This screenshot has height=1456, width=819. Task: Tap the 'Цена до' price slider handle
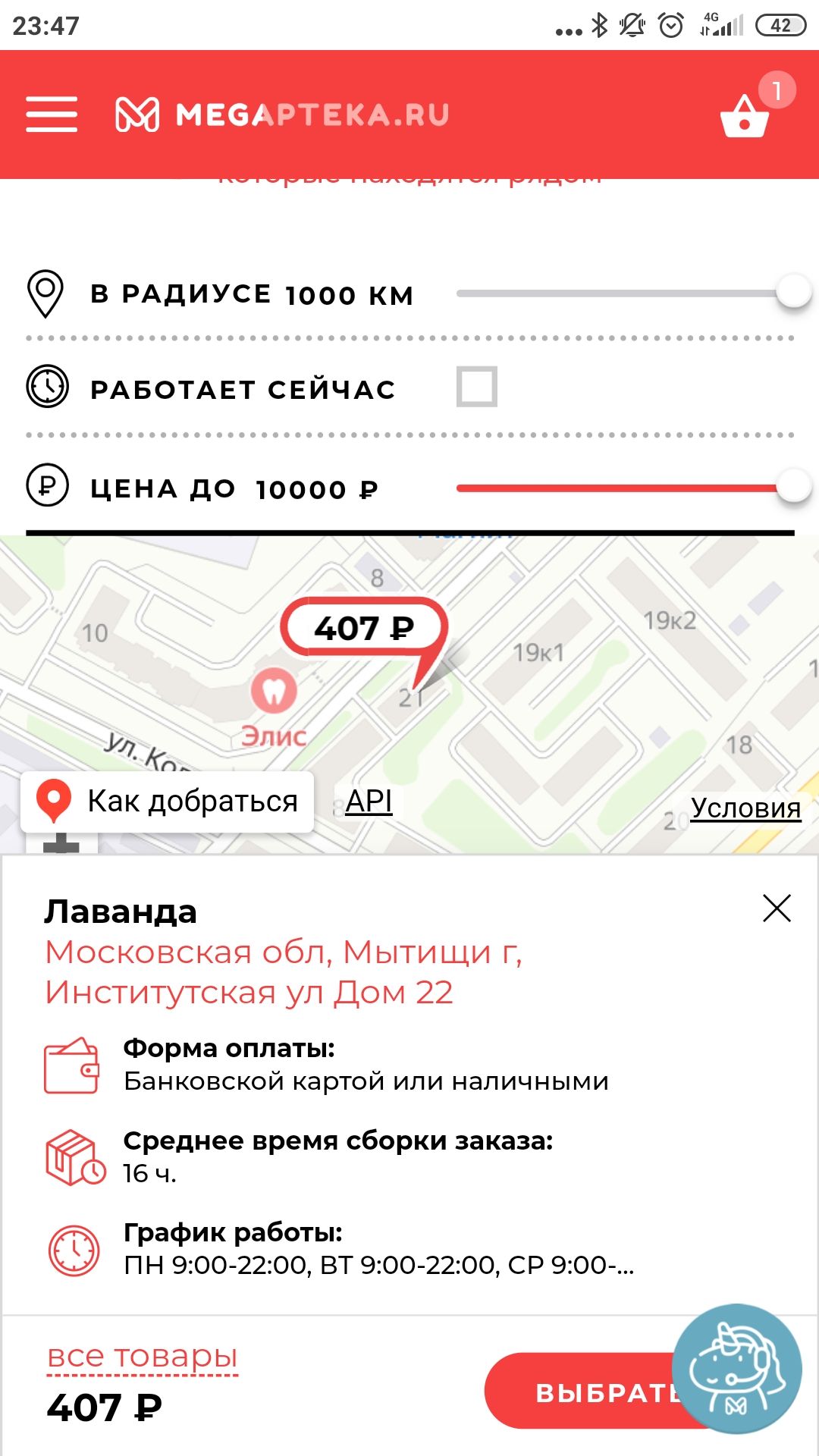(793, 487)
